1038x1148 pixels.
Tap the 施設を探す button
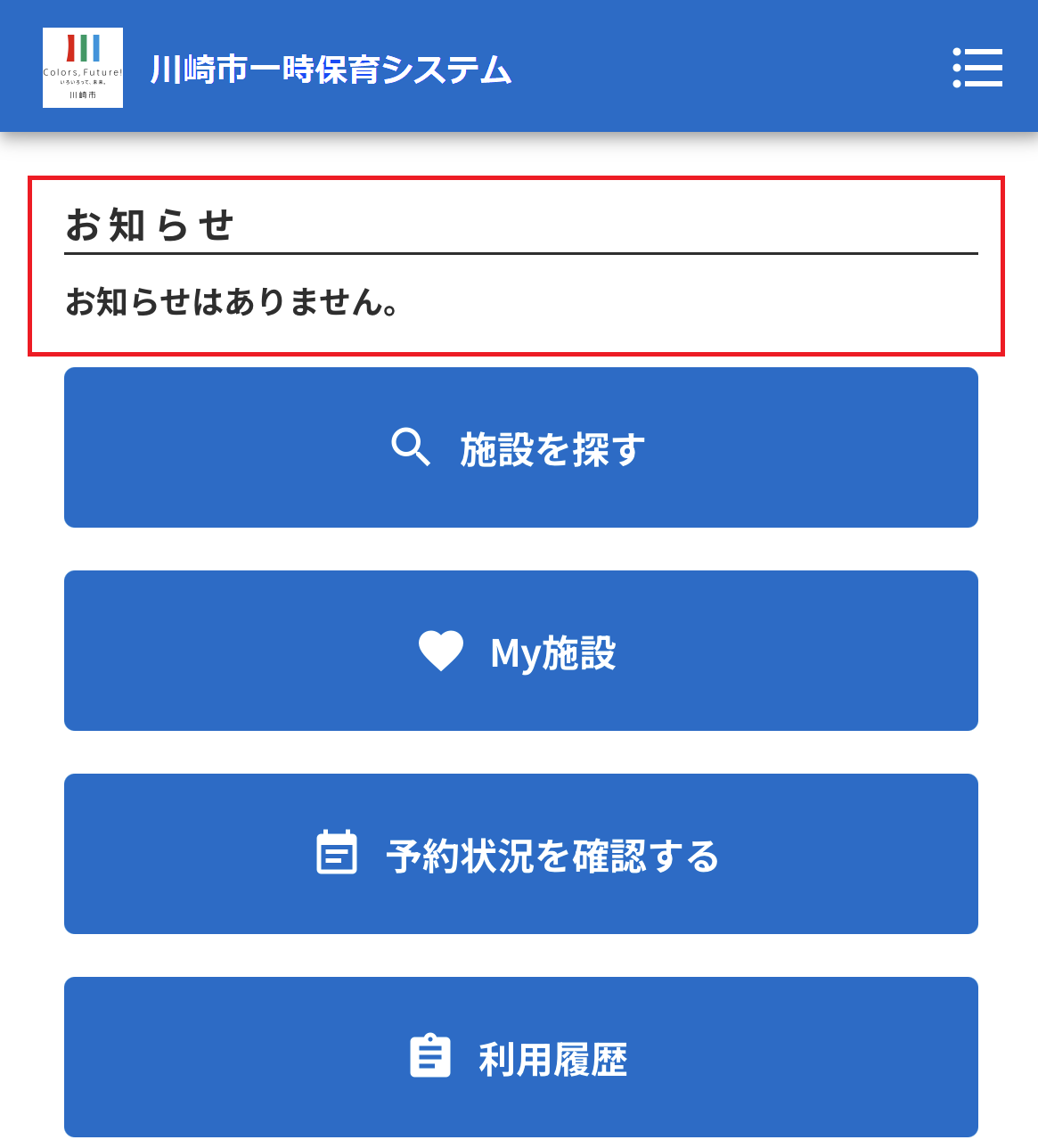point(520,447)
